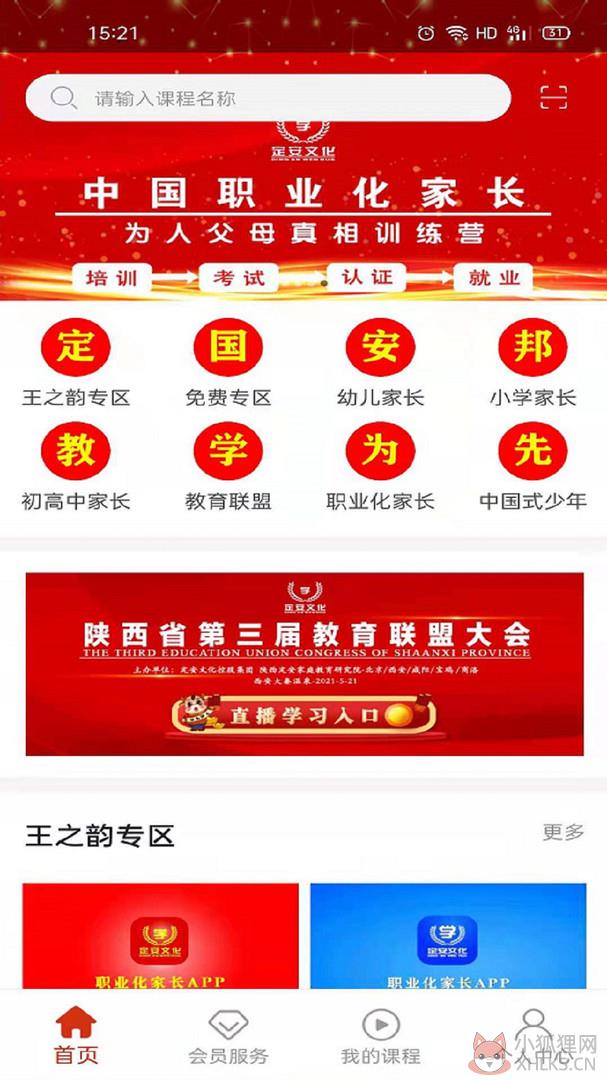Open the blue 职业化家长APP course card
This screenshot has height=1080, width=607.
(448, 936)
